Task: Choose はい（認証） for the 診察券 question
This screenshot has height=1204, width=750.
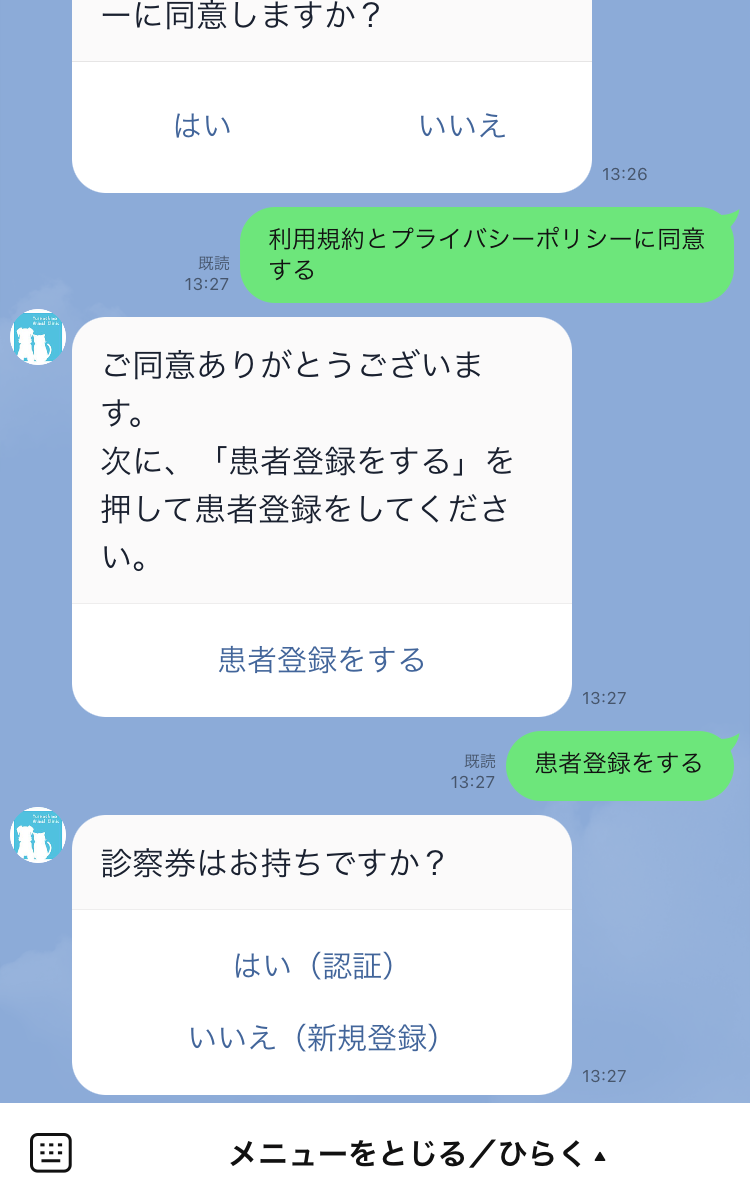Action: coord(315,965)
